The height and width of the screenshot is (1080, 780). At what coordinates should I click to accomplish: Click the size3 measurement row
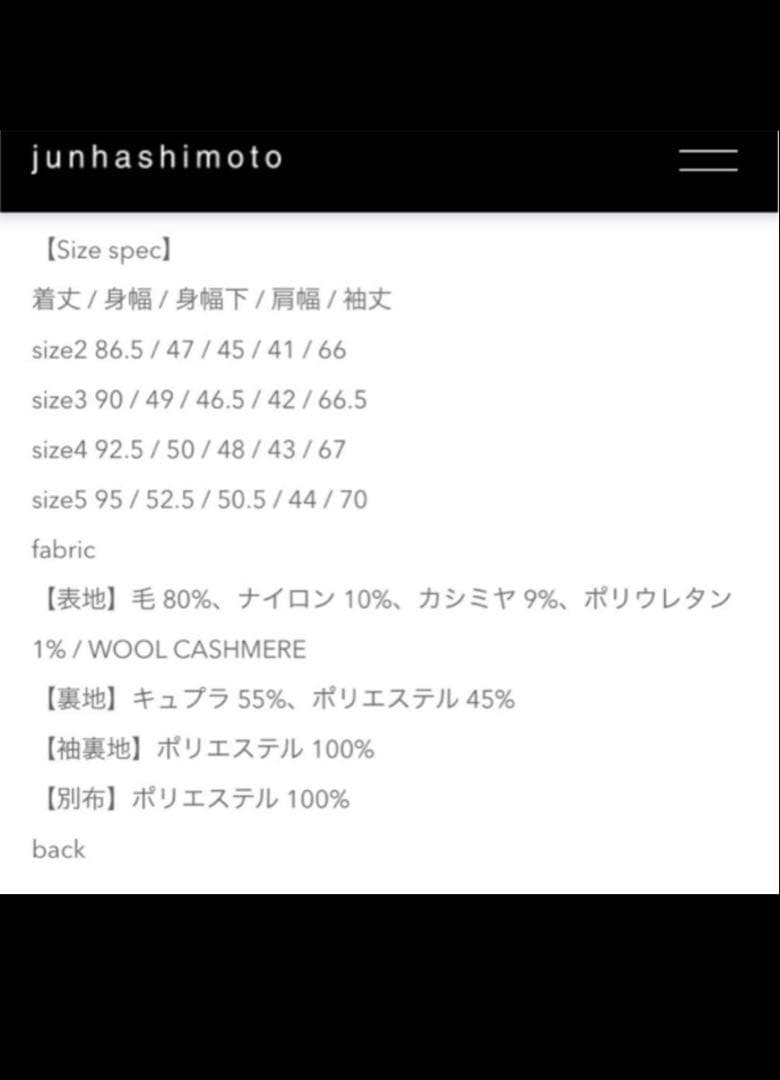[198, 400]
